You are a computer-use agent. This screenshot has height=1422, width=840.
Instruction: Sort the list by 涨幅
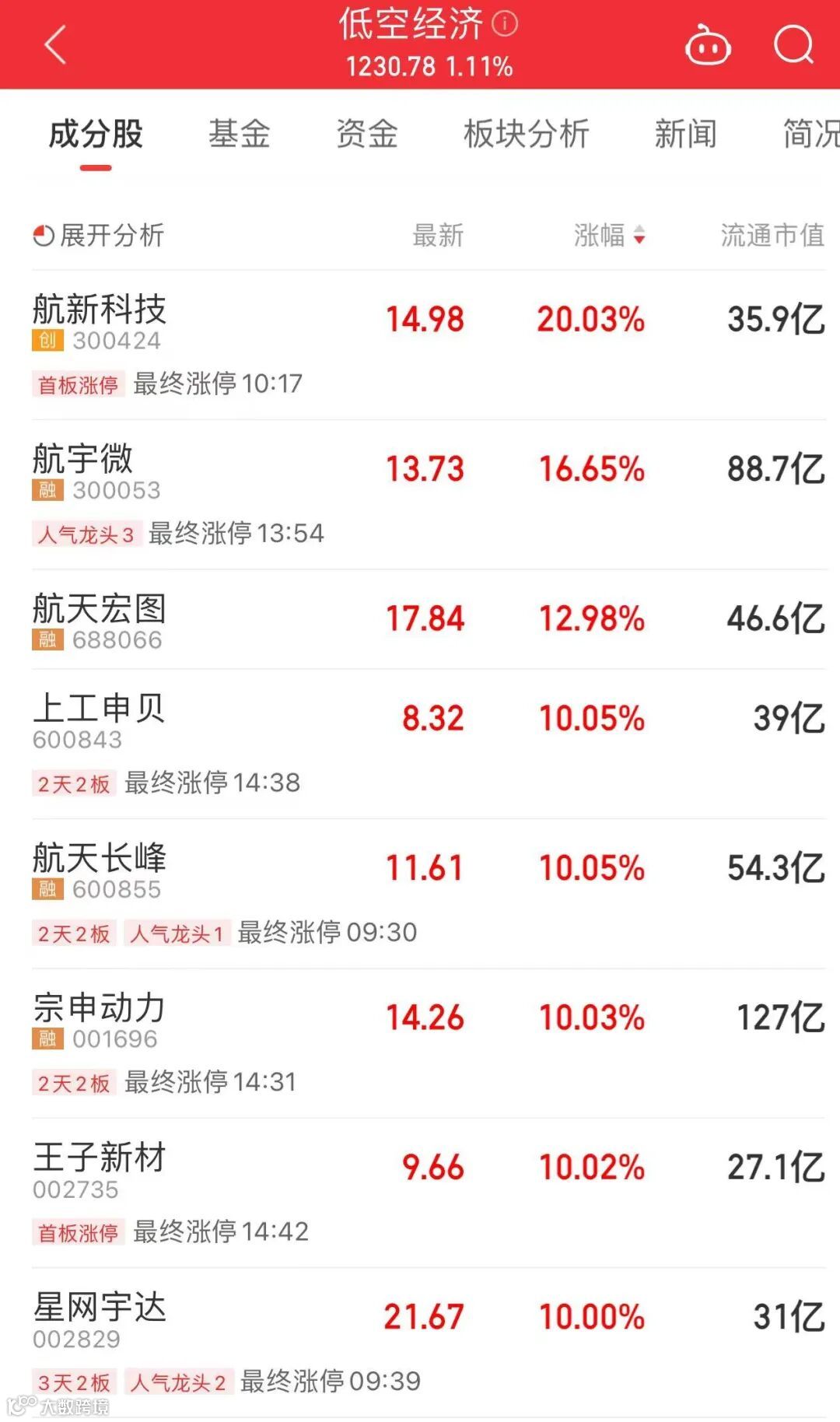[x=609, y=235]
